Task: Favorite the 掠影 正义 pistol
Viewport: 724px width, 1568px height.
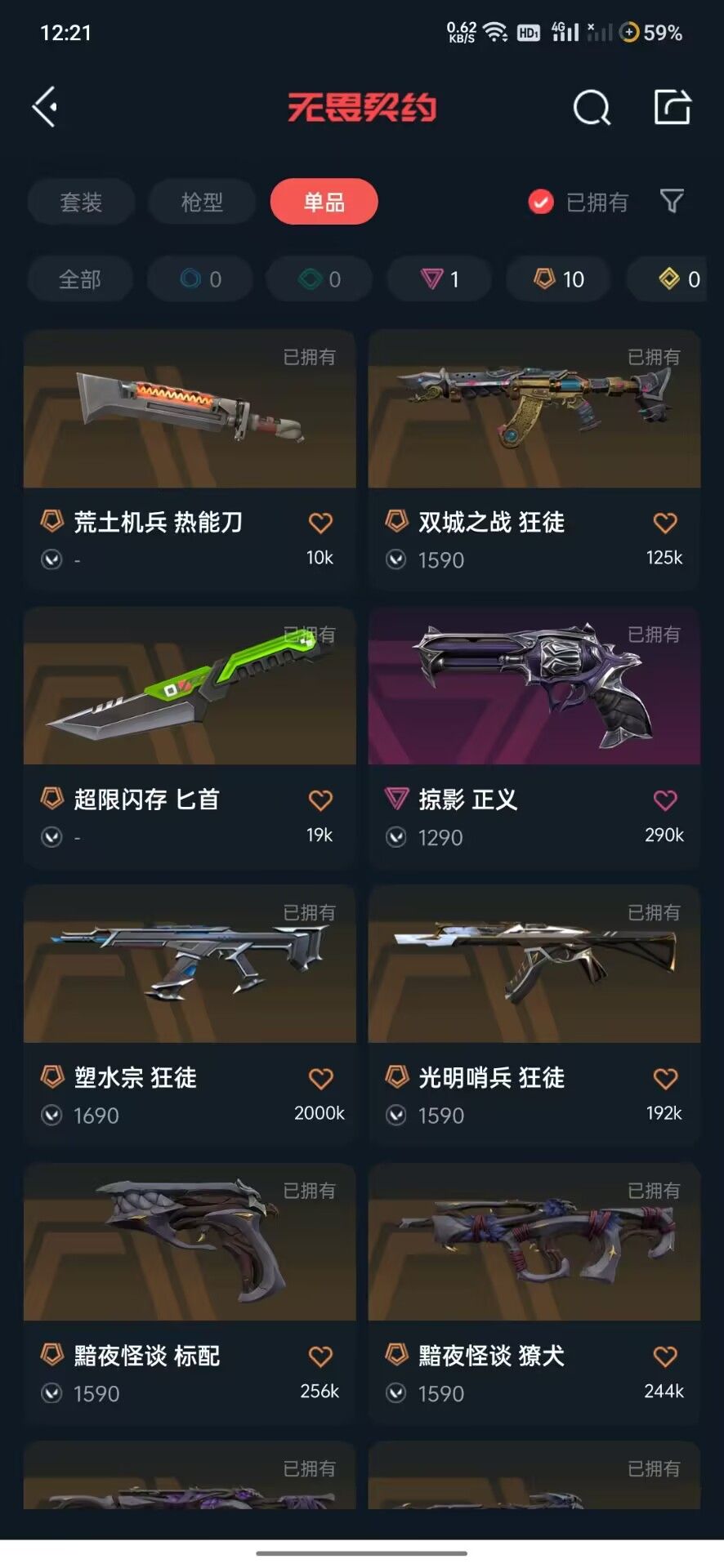Action: pyautogui.click(x=664, y=800)
